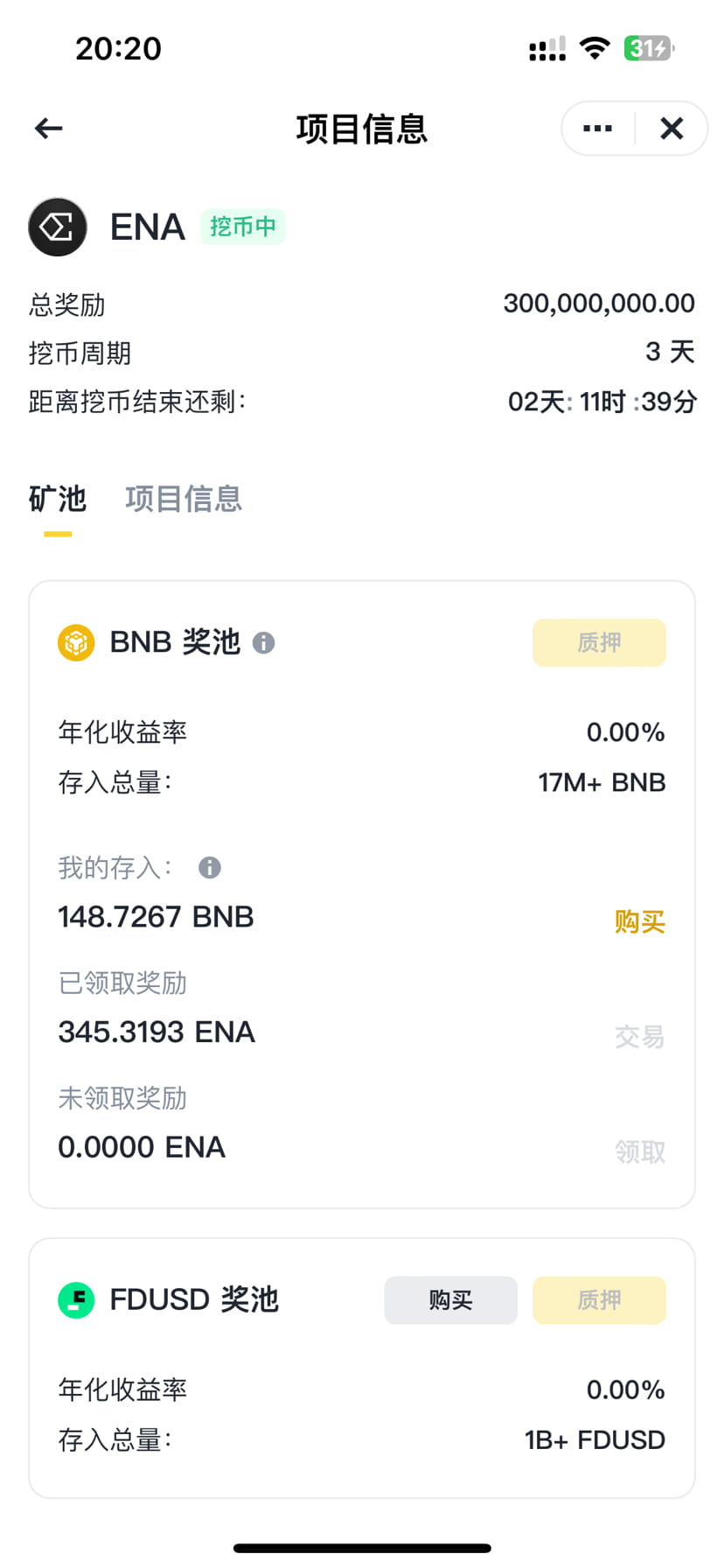The height and width of the screenshot is (1568, 724).
Task: Click the back arrow icon
Action: click(48, 128)
